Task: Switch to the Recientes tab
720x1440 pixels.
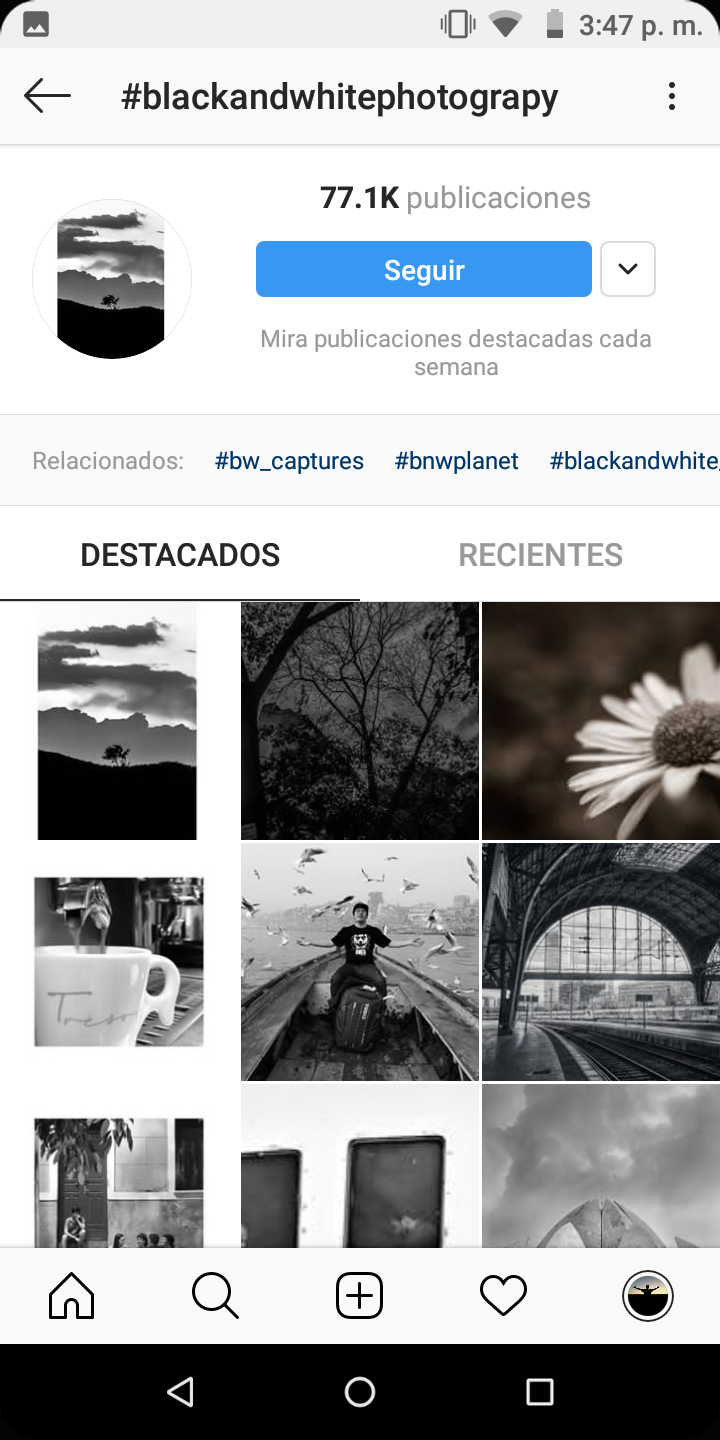Action: (540, 555)
